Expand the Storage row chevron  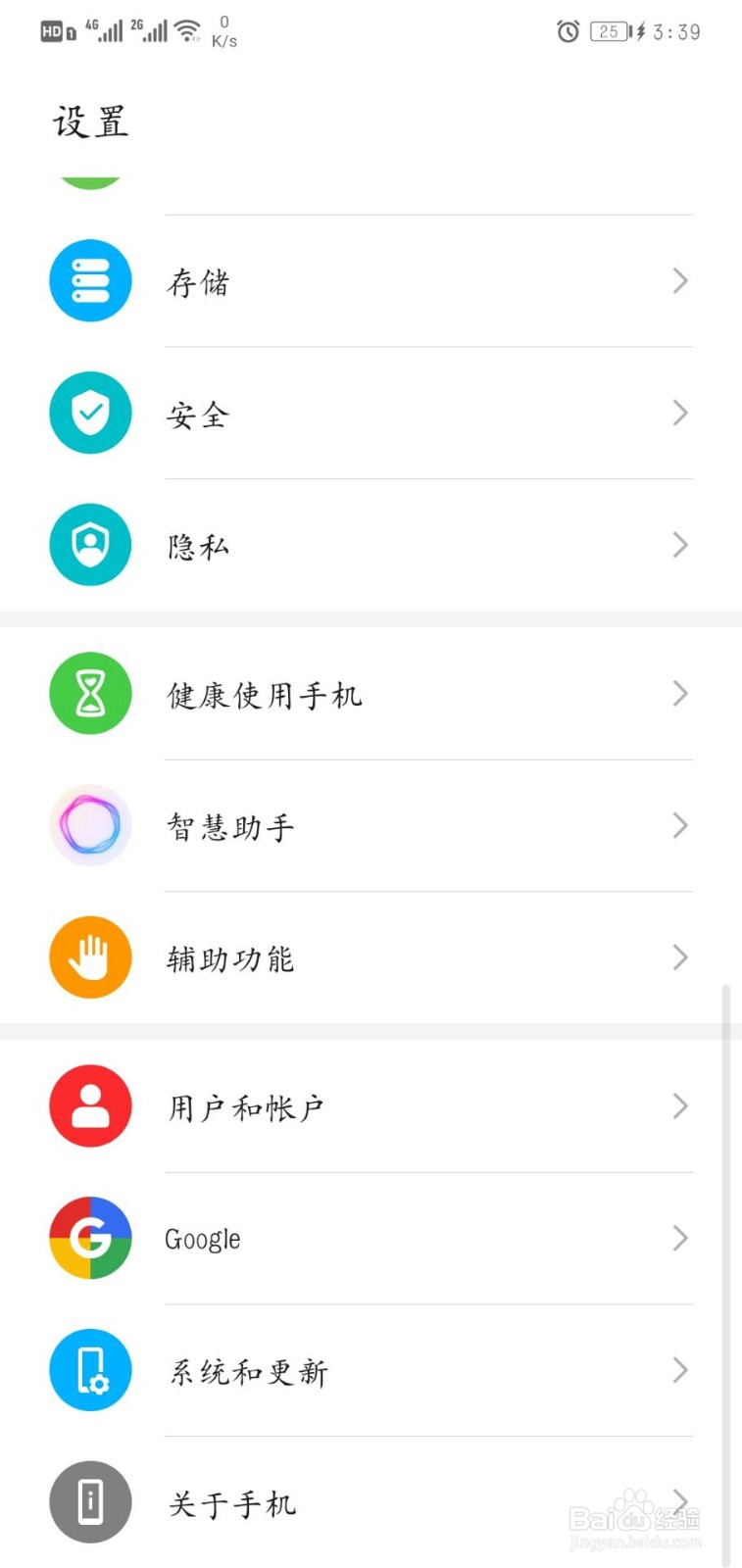coord(680,280)
